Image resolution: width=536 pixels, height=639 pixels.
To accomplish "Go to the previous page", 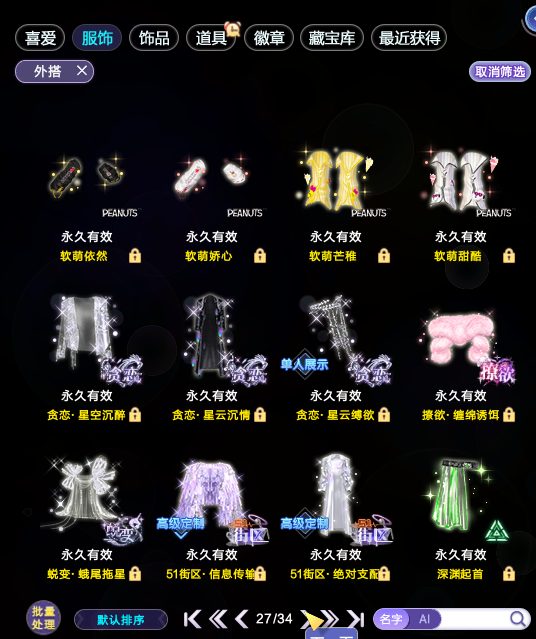I will click(241, 619).
